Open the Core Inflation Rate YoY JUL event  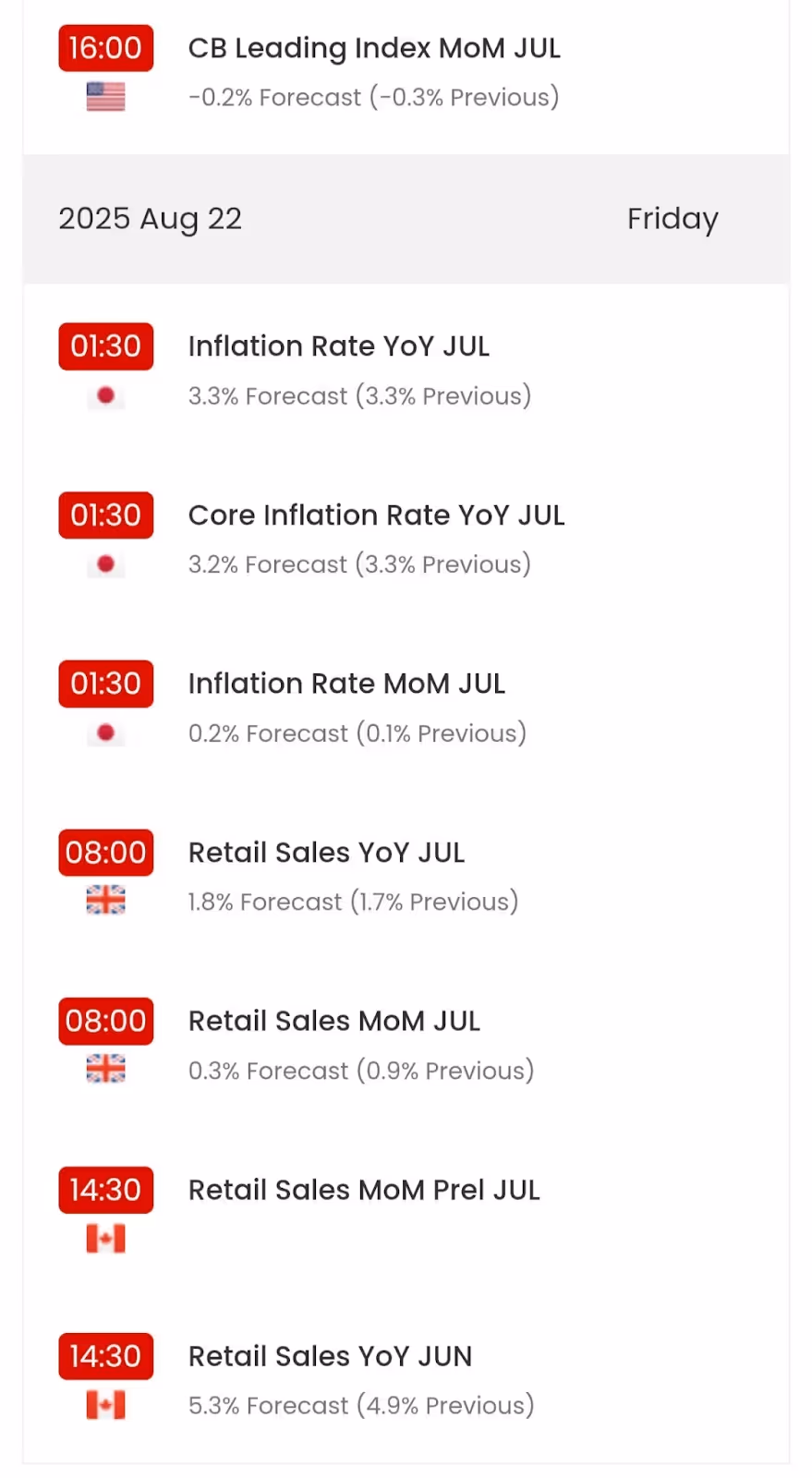376,515
